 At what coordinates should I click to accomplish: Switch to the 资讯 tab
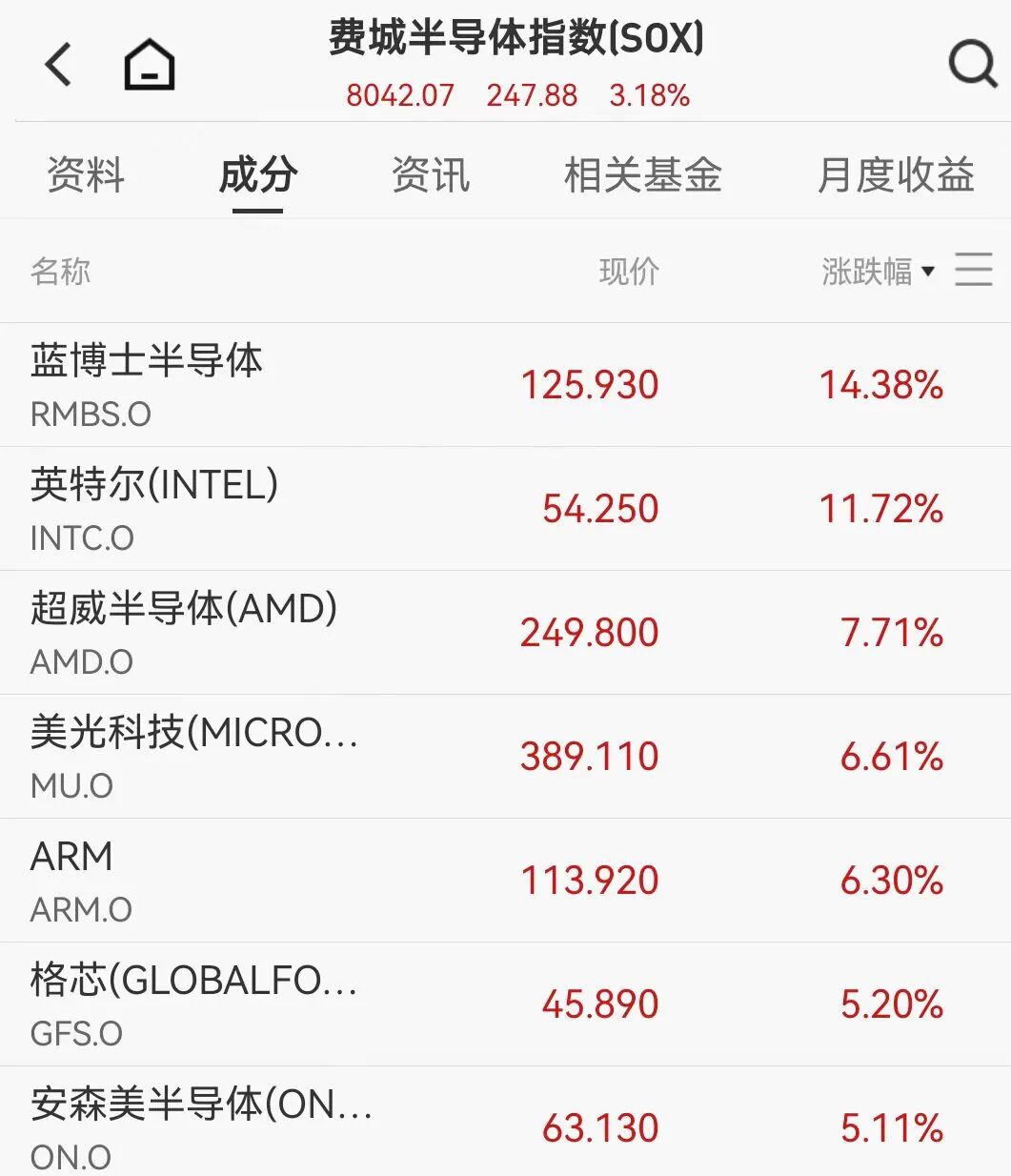pyautogui.click(x=431, y=175)
